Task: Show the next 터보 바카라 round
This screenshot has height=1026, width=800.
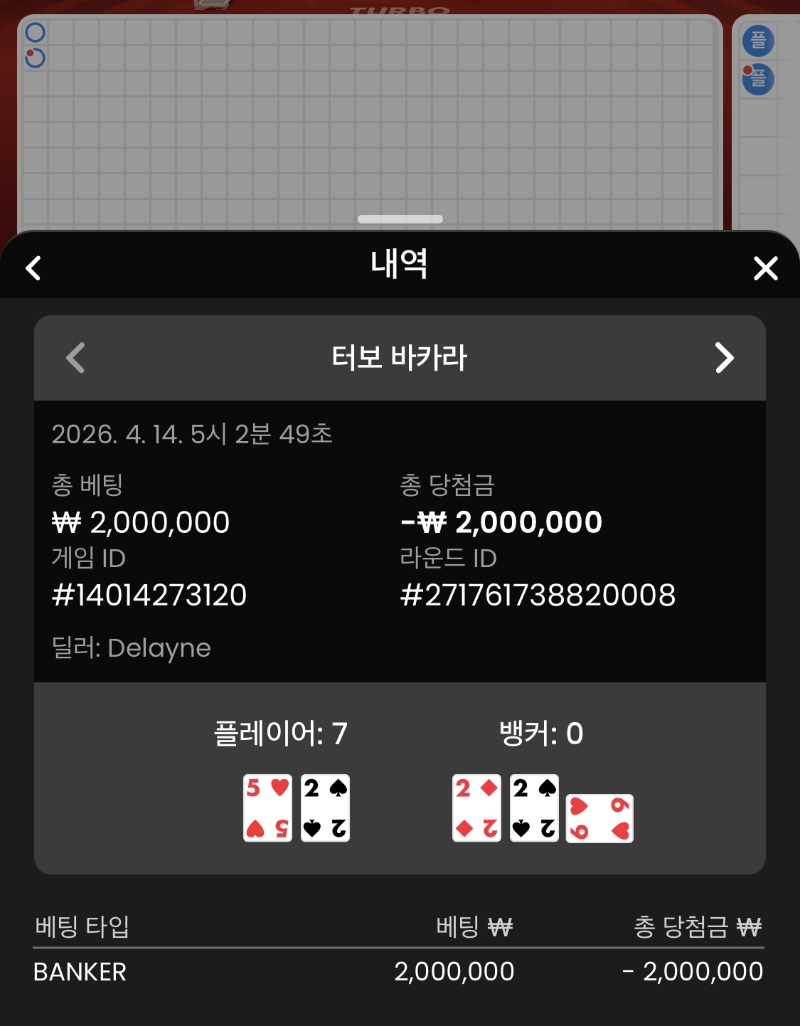Action: click(724, 357)
